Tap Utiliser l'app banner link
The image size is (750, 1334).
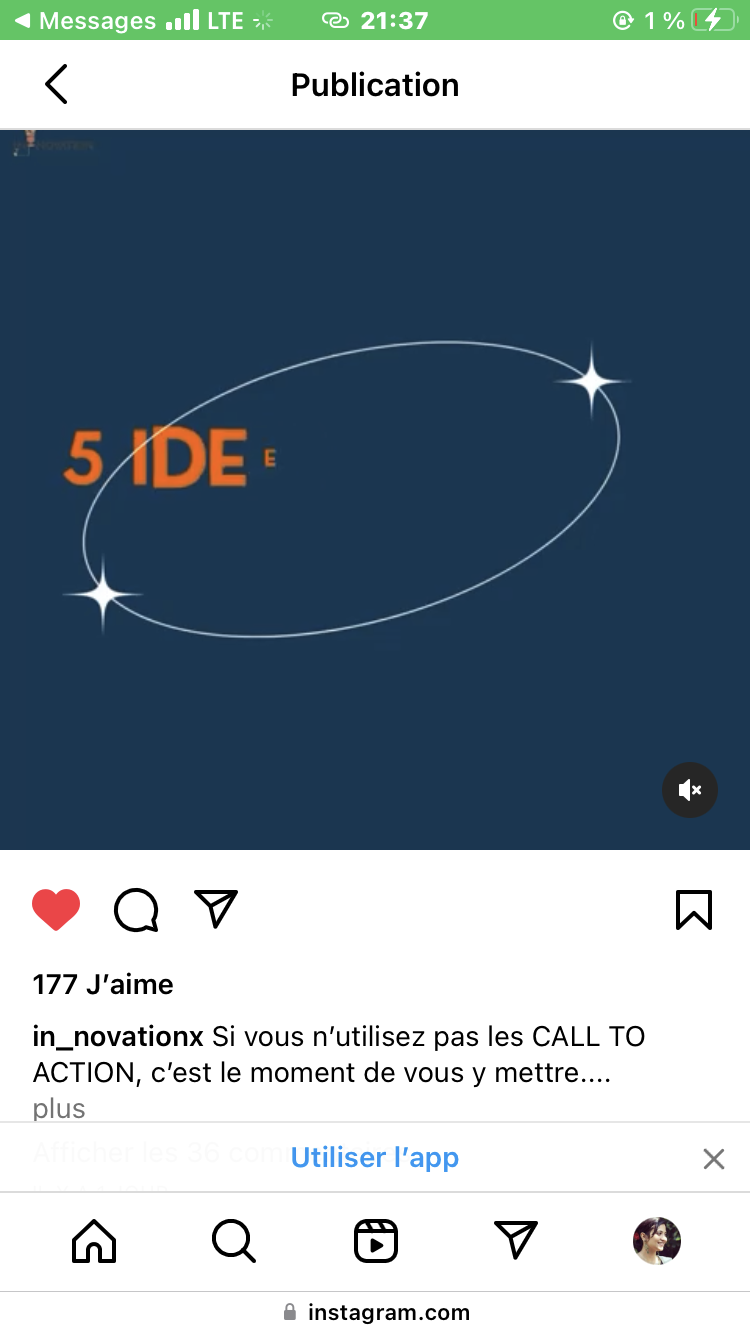click(x=375, y=1158)
